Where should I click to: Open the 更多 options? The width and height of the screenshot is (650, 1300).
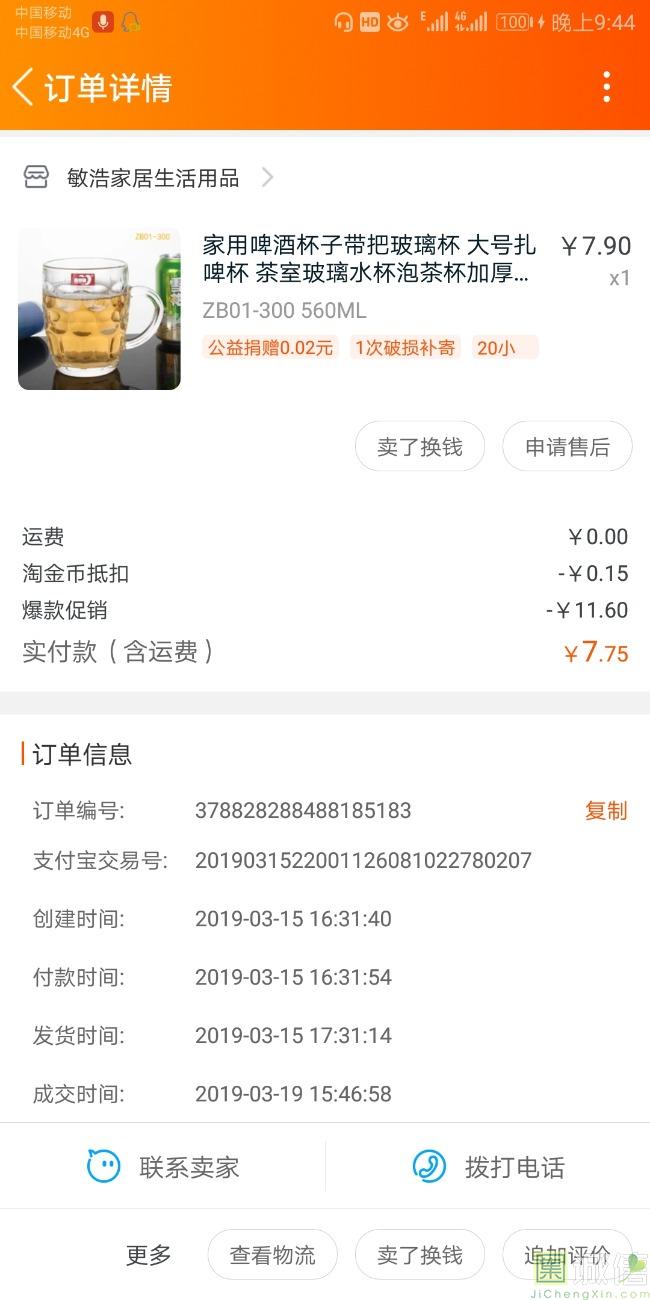tap(148, 1255)
